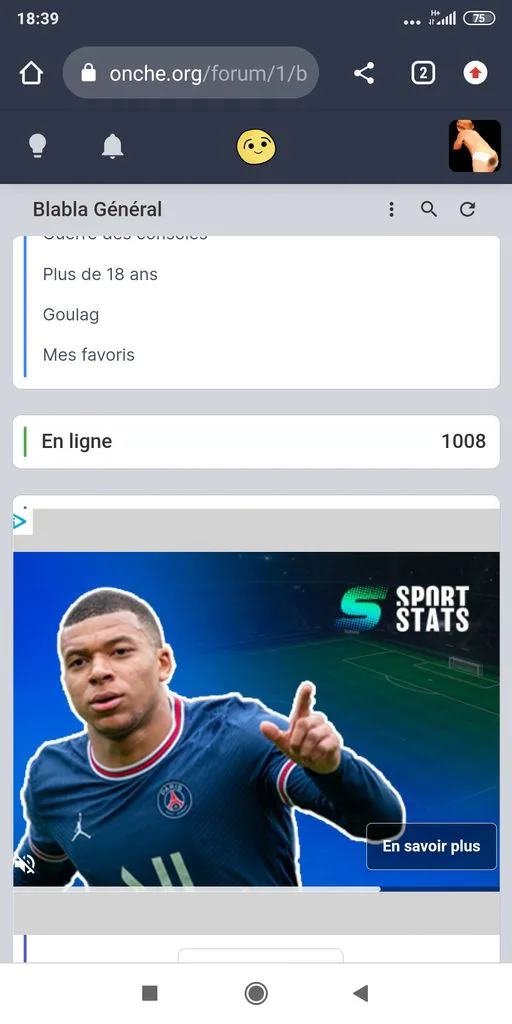Viewport: 512px width, 1024px height.
Task: Open Mes favoris
Action: pos(88,355)
